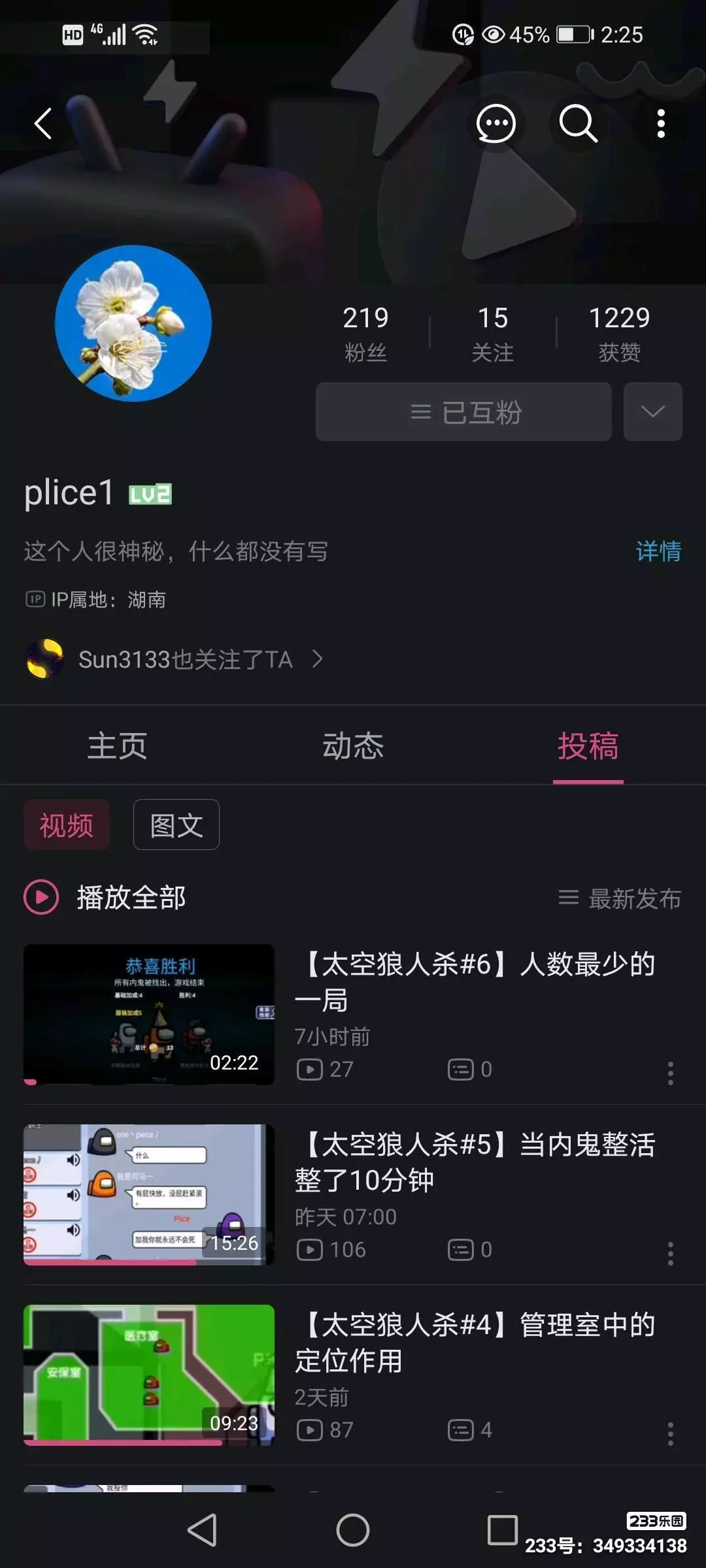Change sort order via 最新发布

(620, 899)
